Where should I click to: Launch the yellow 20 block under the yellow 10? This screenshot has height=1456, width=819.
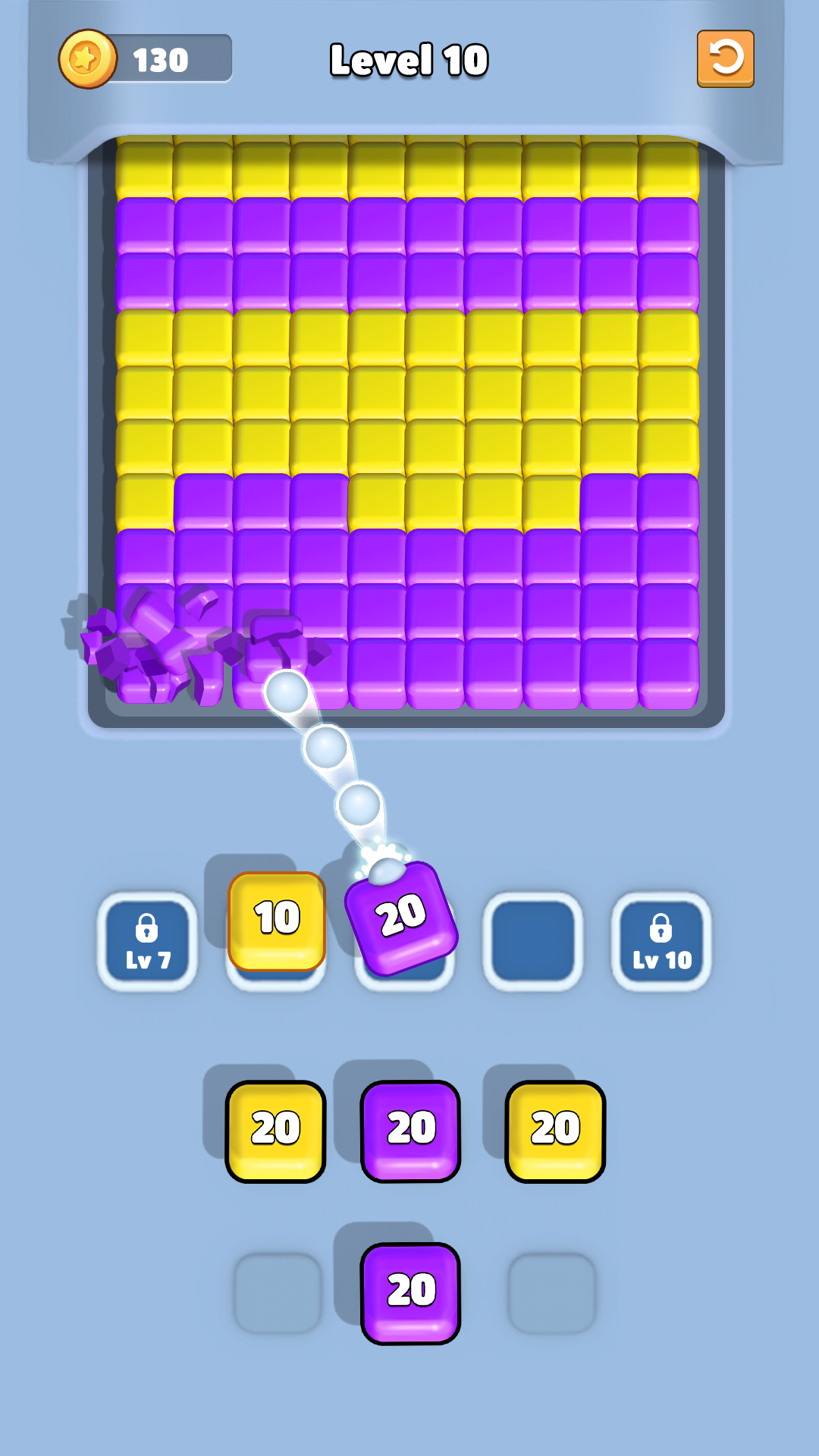[x=275, y=1130]
